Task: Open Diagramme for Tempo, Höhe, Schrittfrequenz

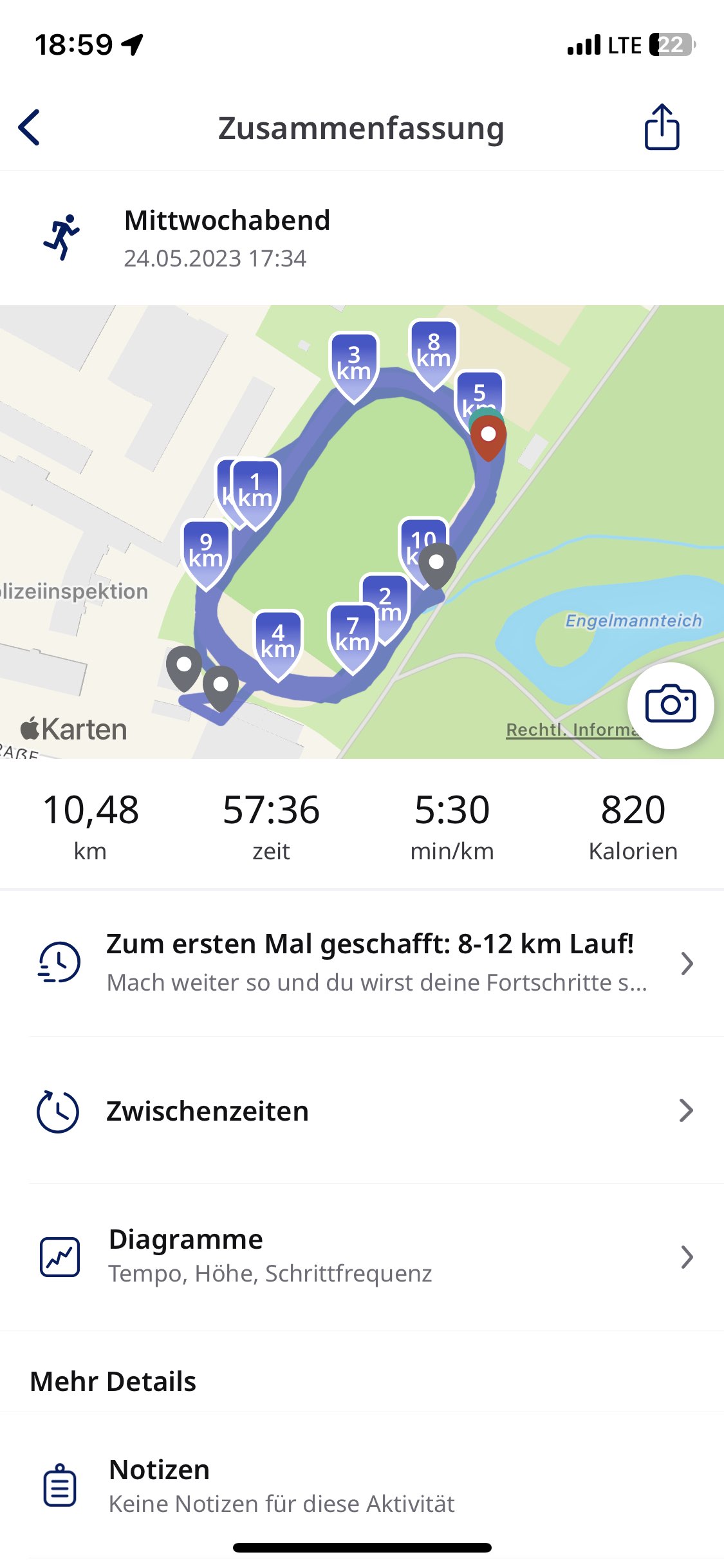Action: (362, 1256)
